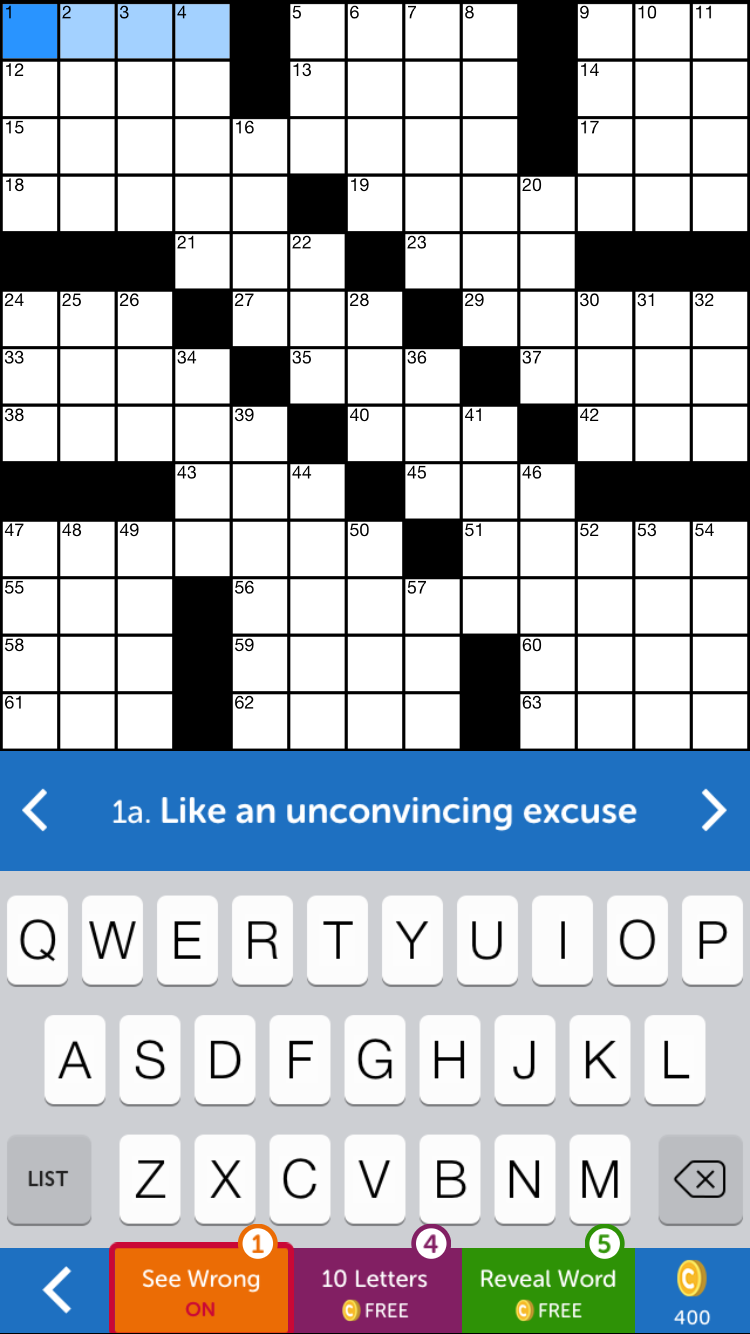Tap the Reveal Word hint

[x=548, y=1291]
